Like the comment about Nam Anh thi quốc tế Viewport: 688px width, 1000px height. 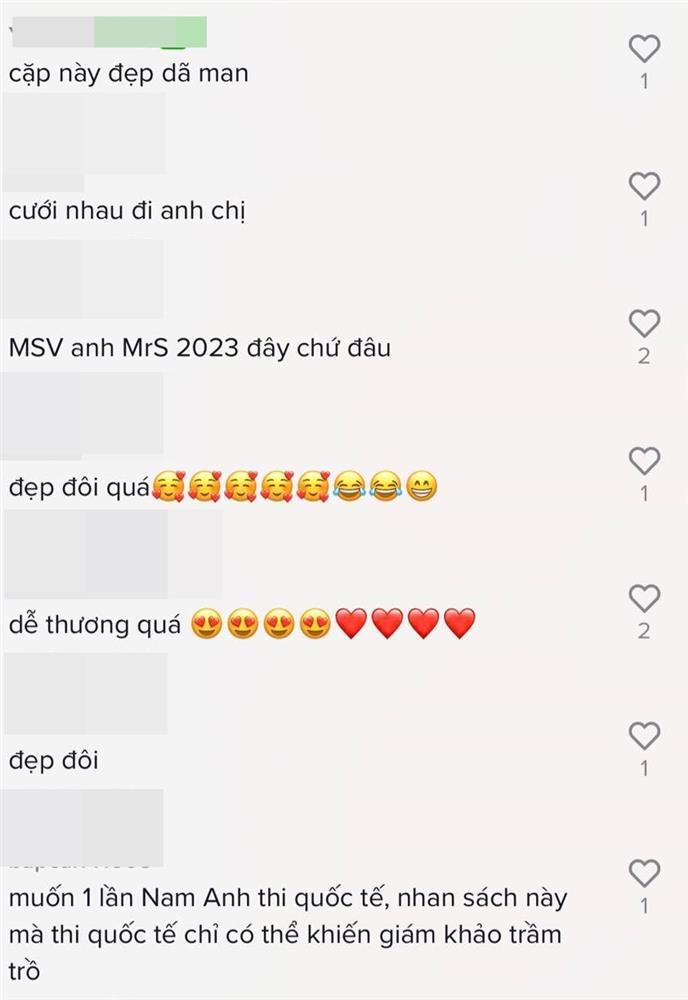(644, 873)
